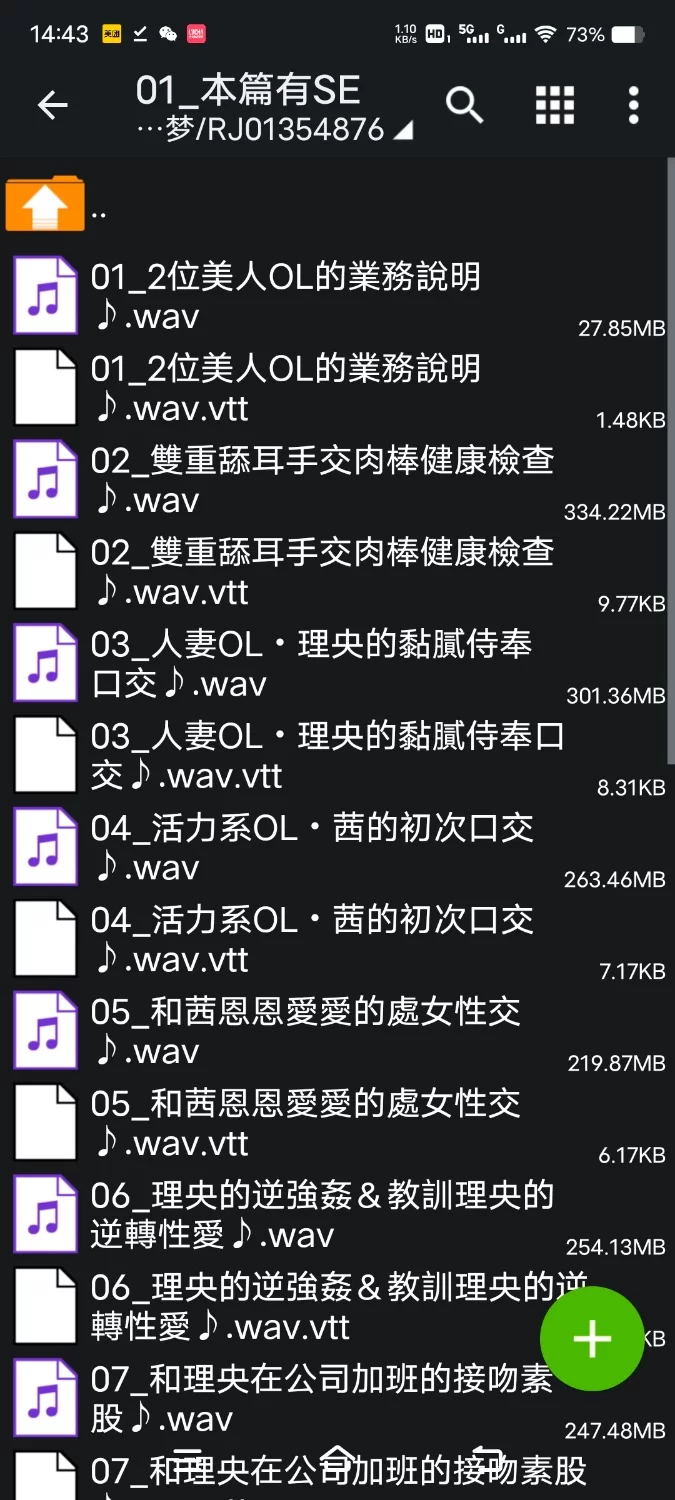This screenshot has width=675, height=1500.
Task: Open the 01_ audio file sized 27.85MB
Action: [x=300, y=296]
